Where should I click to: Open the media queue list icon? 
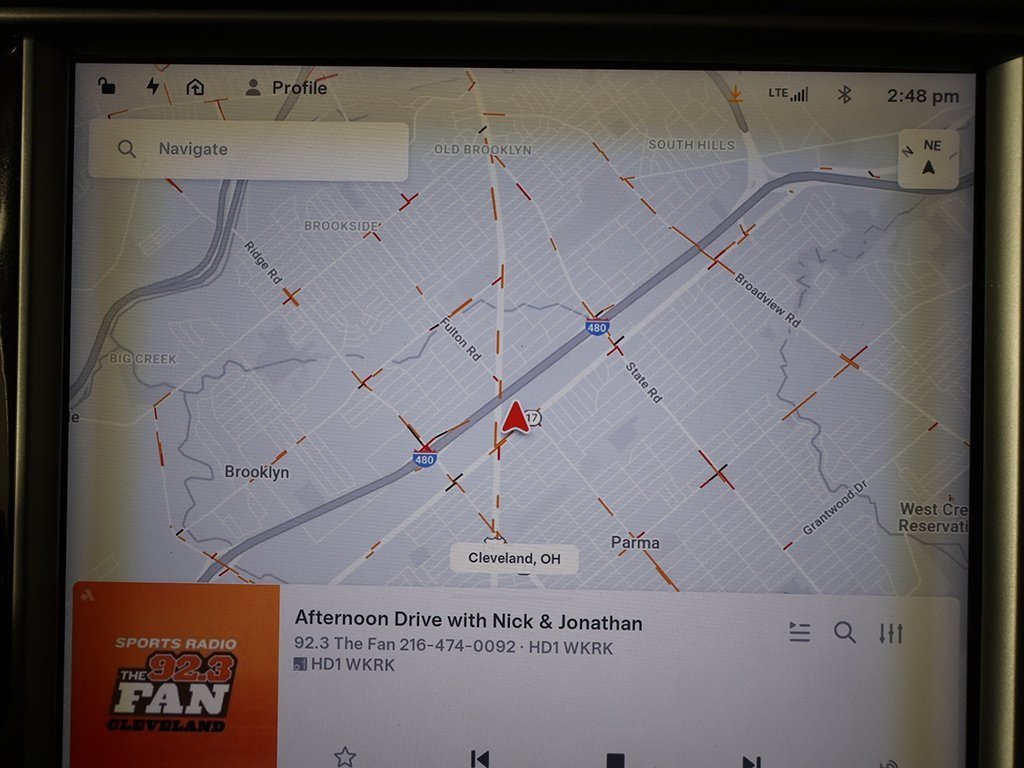tap(799, 632)
